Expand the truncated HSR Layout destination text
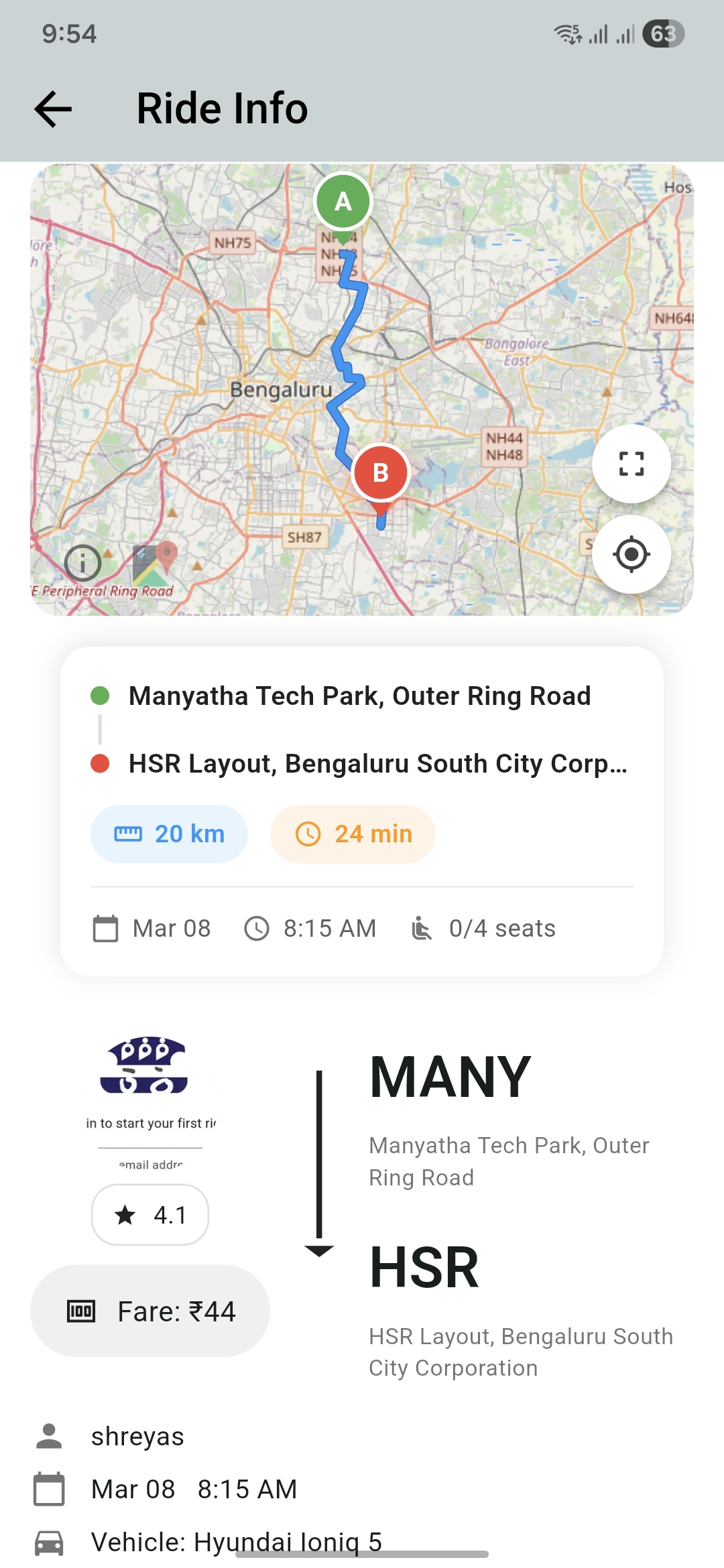Image resolution: width=724 pixels, height=1568 pixels. 379,763
